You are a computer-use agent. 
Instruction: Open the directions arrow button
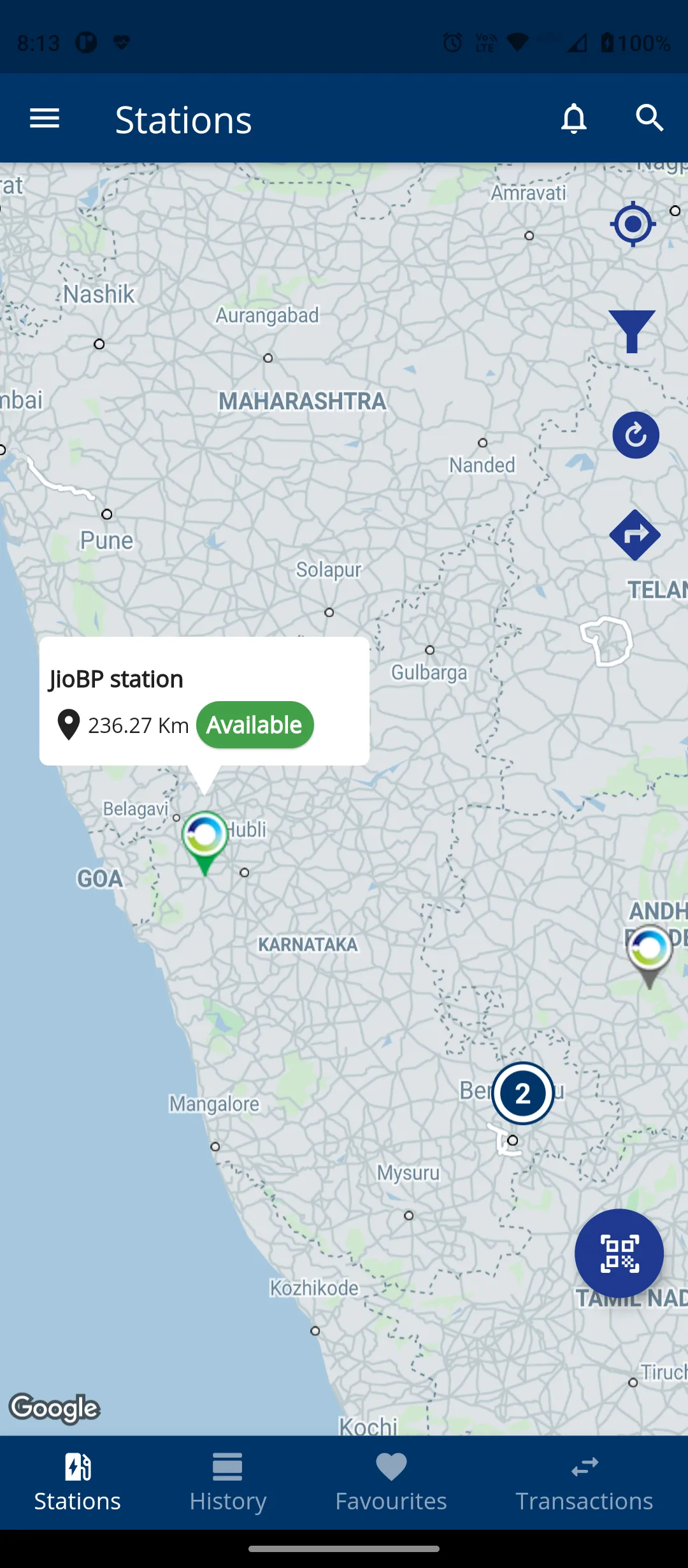pyautogui.click(x=634, y=535)
